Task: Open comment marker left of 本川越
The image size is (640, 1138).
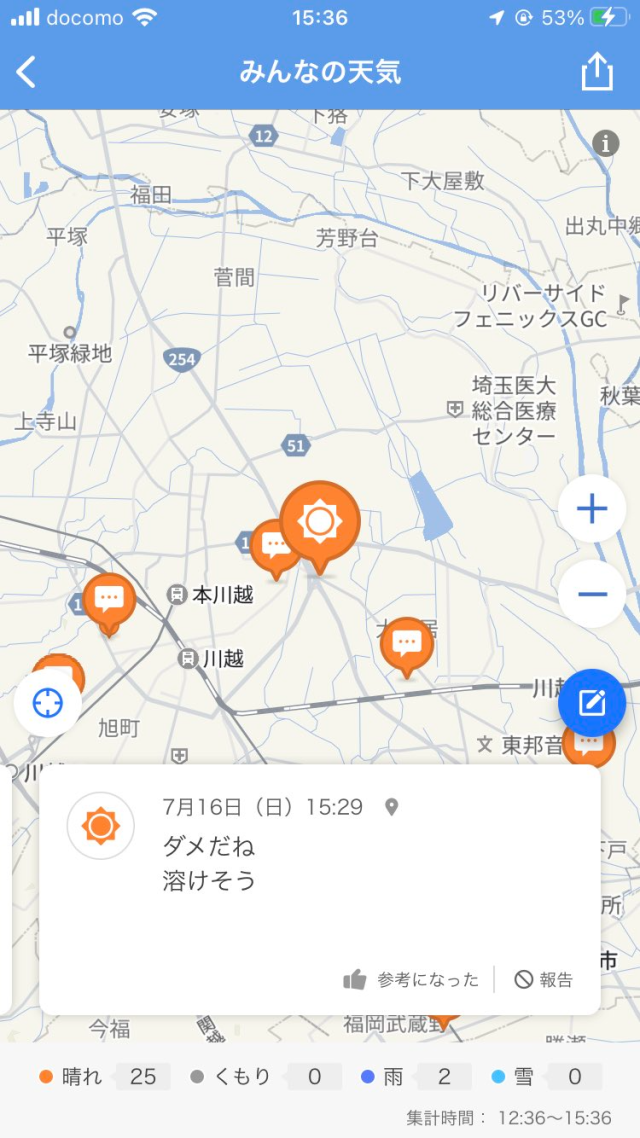Action: pyautogui.click(x=109, y=599)
